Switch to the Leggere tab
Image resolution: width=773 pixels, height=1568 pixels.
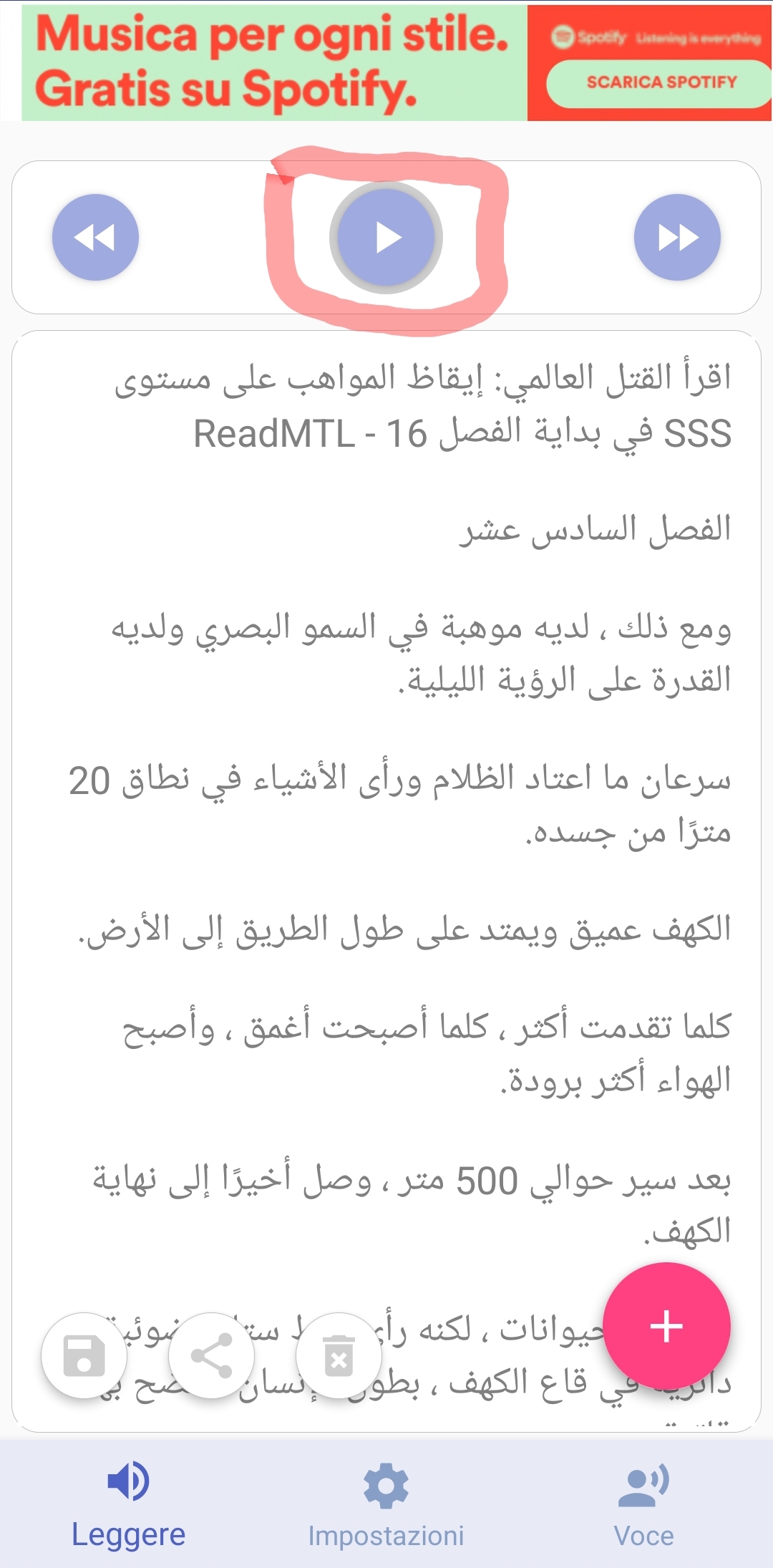tap(129, 1504)
